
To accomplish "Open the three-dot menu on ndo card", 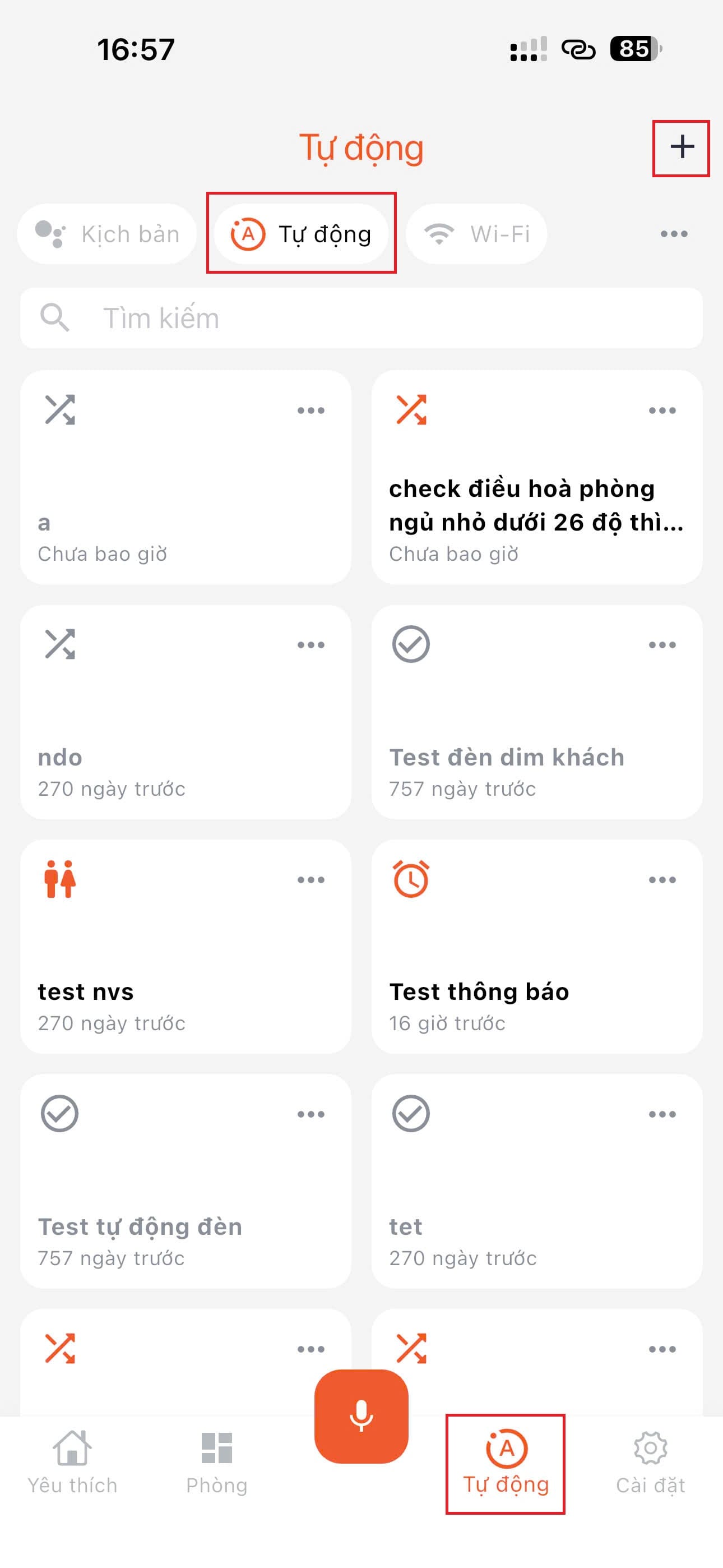I will pyautogui.click(x=311, y=645).
